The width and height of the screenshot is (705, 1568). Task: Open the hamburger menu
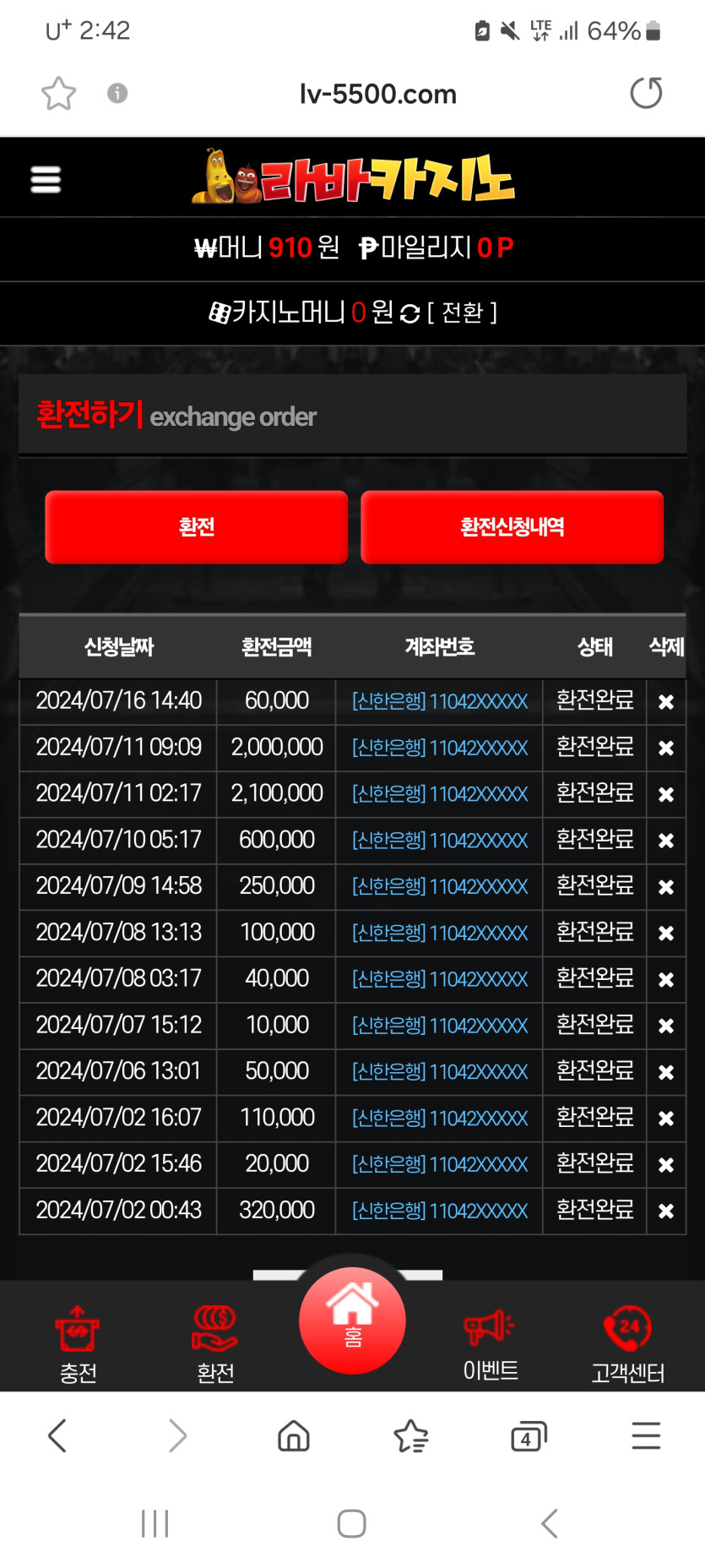click(x=46, y=179)
